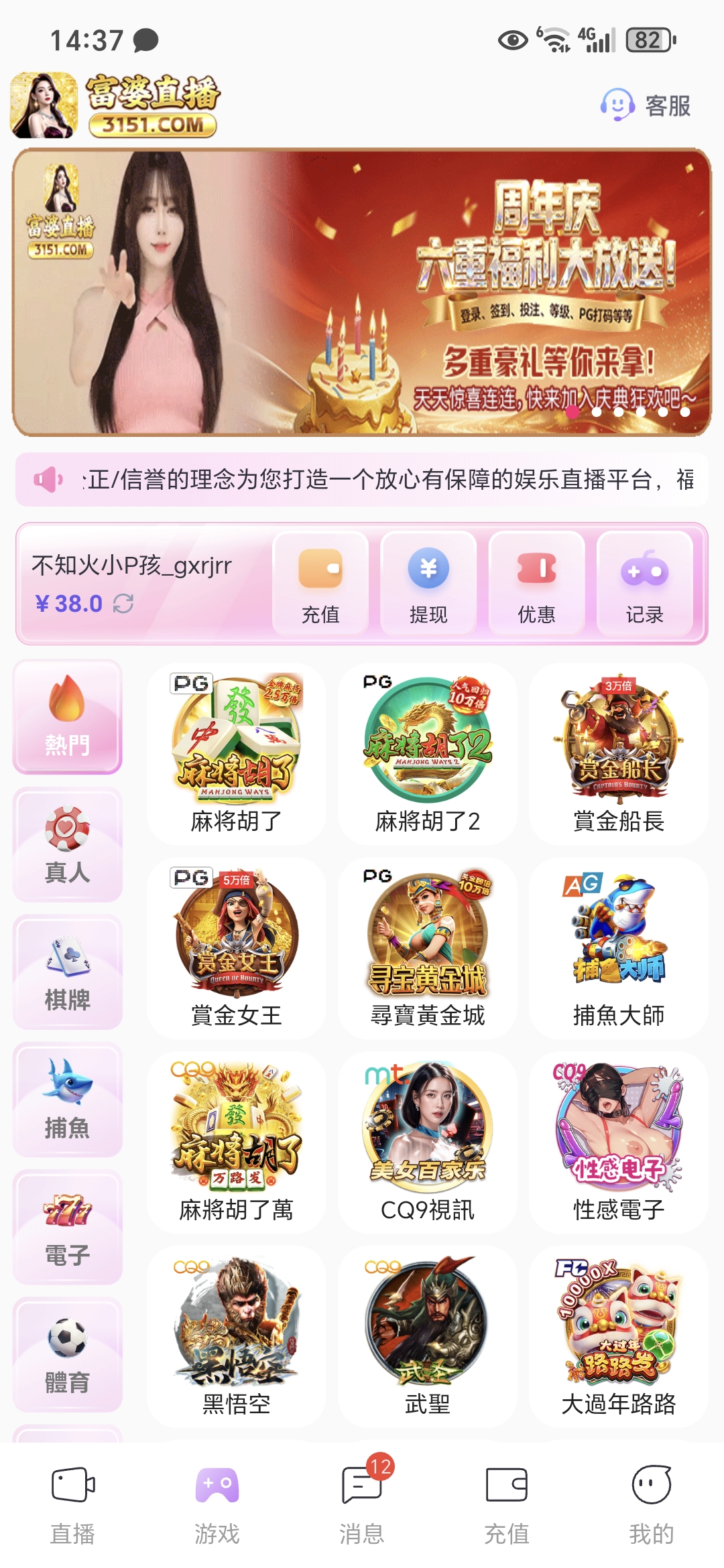Refresh the ¥38.0 balance
The width and height of the screenshot is (724, 1568).
coord(123,604)
